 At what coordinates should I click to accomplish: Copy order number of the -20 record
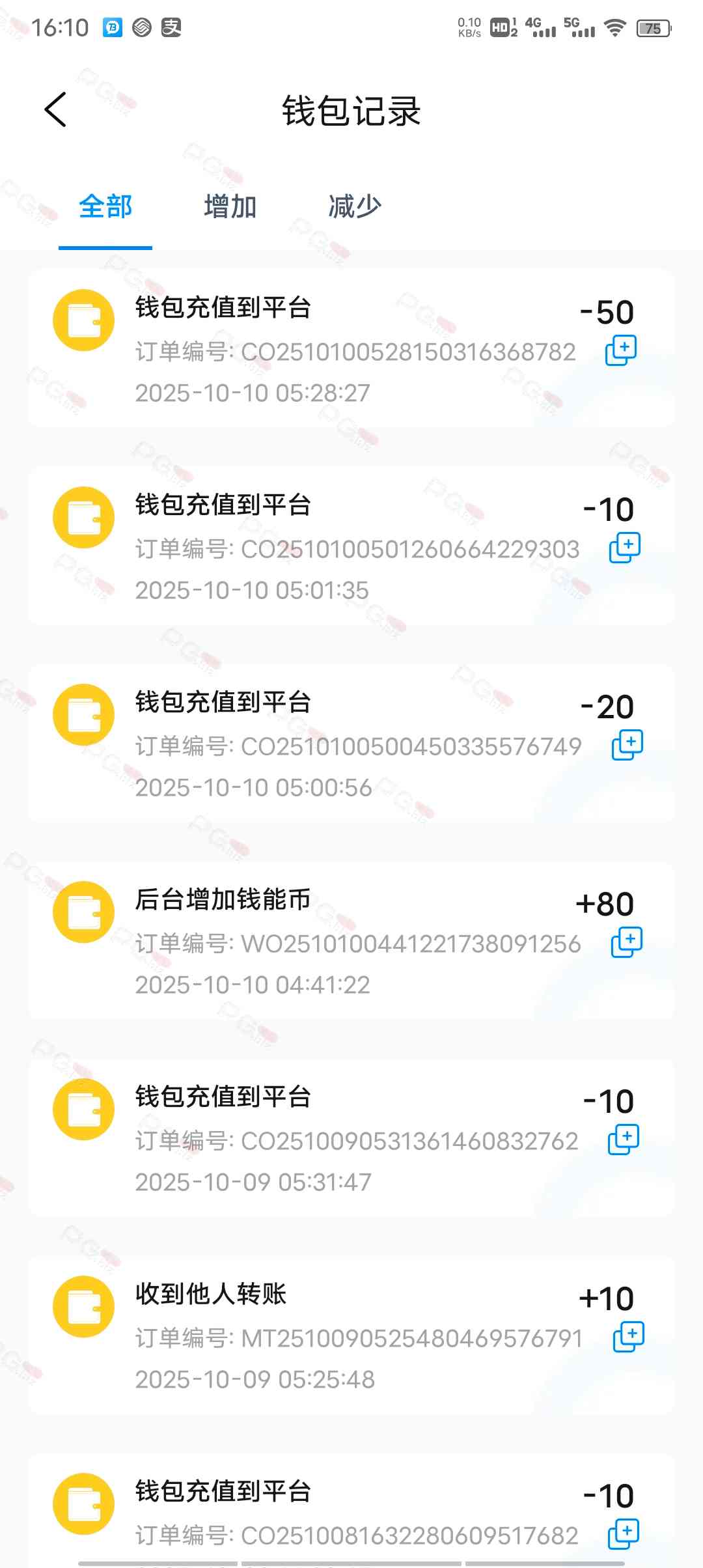(x=627, y=745)
